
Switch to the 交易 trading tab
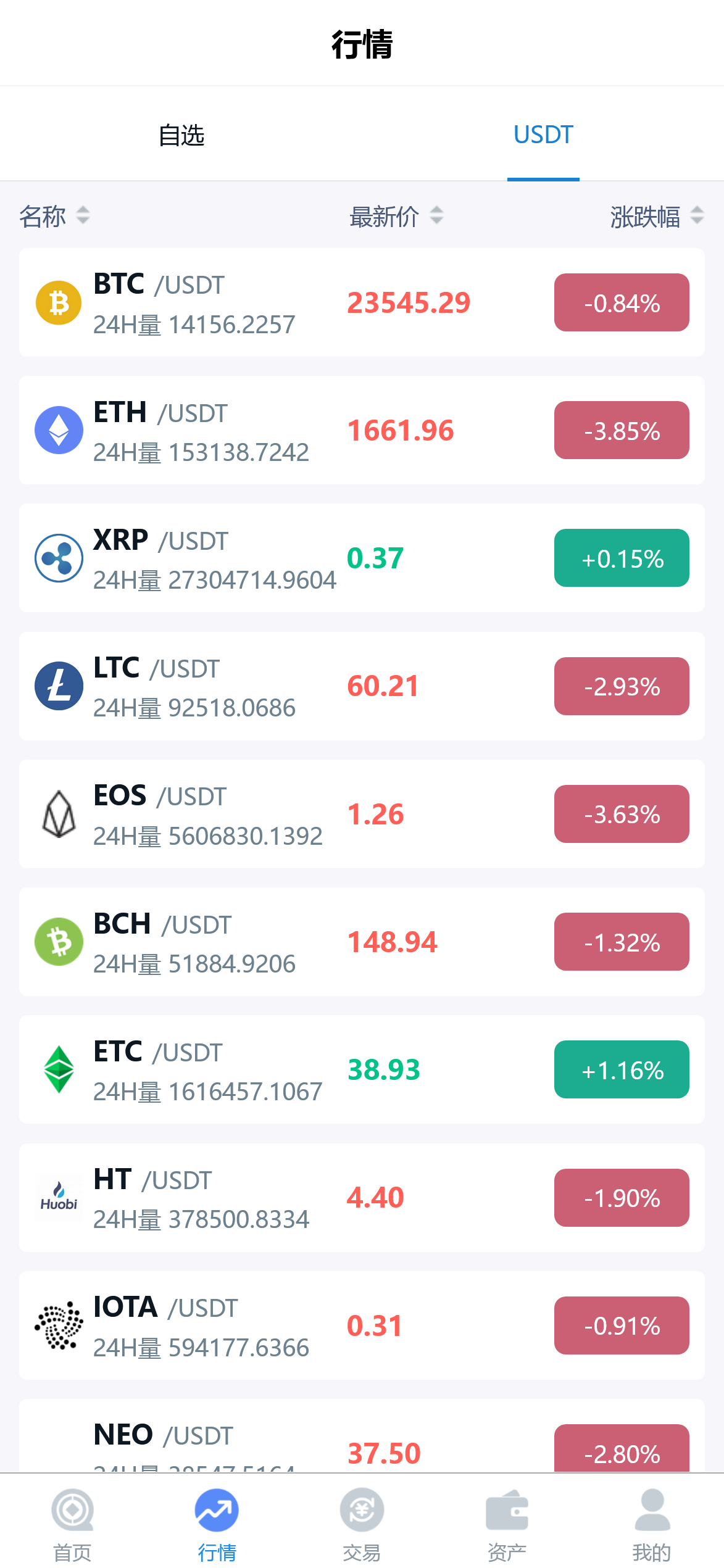362,1524
